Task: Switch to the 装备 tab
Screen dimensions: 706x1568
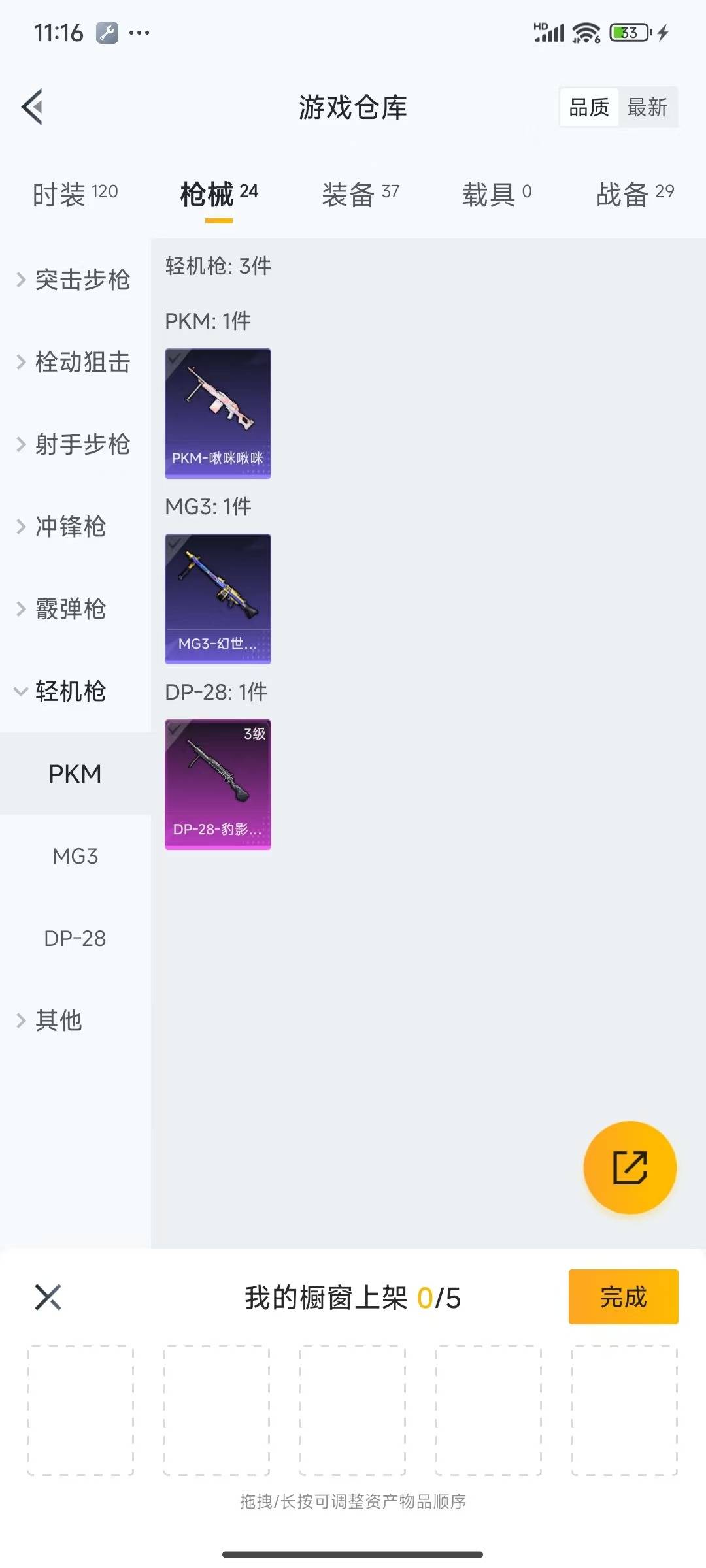Action: [x=360, y=194]
